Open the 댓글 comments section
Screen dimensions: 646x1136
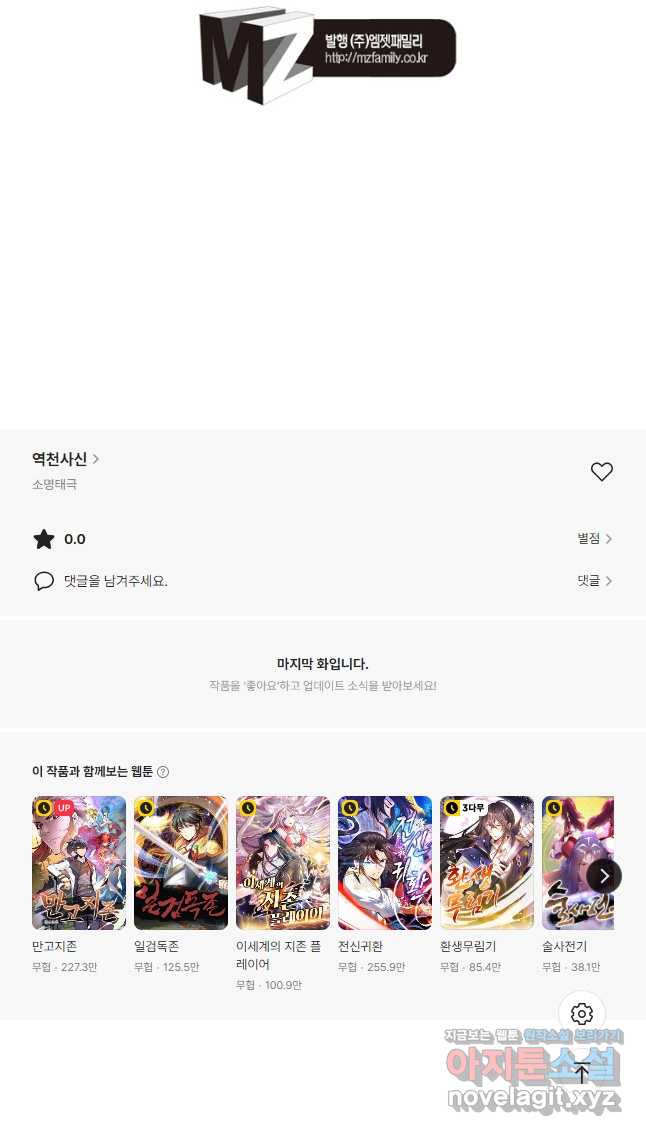[x=594, y=581]
